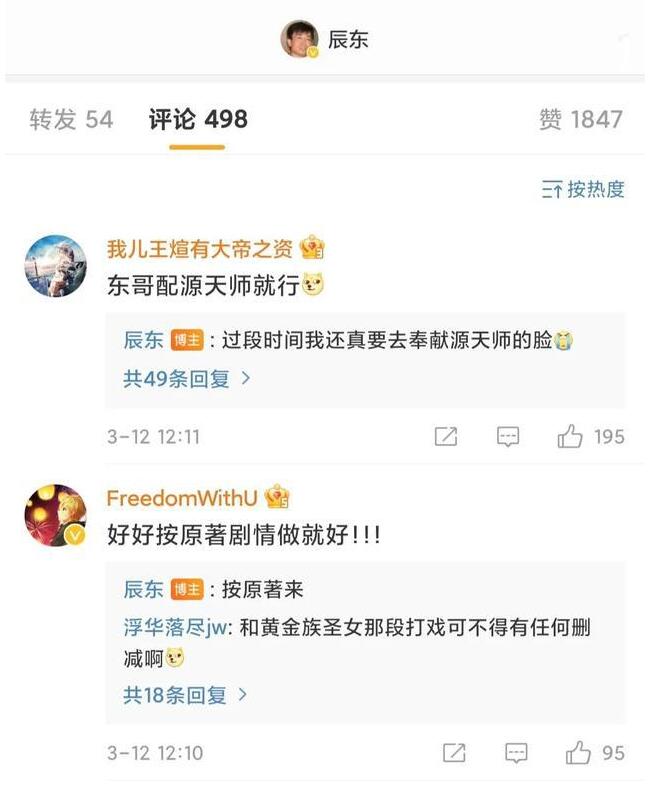Open FreedomWithU's profile

(x=183, y=498)
